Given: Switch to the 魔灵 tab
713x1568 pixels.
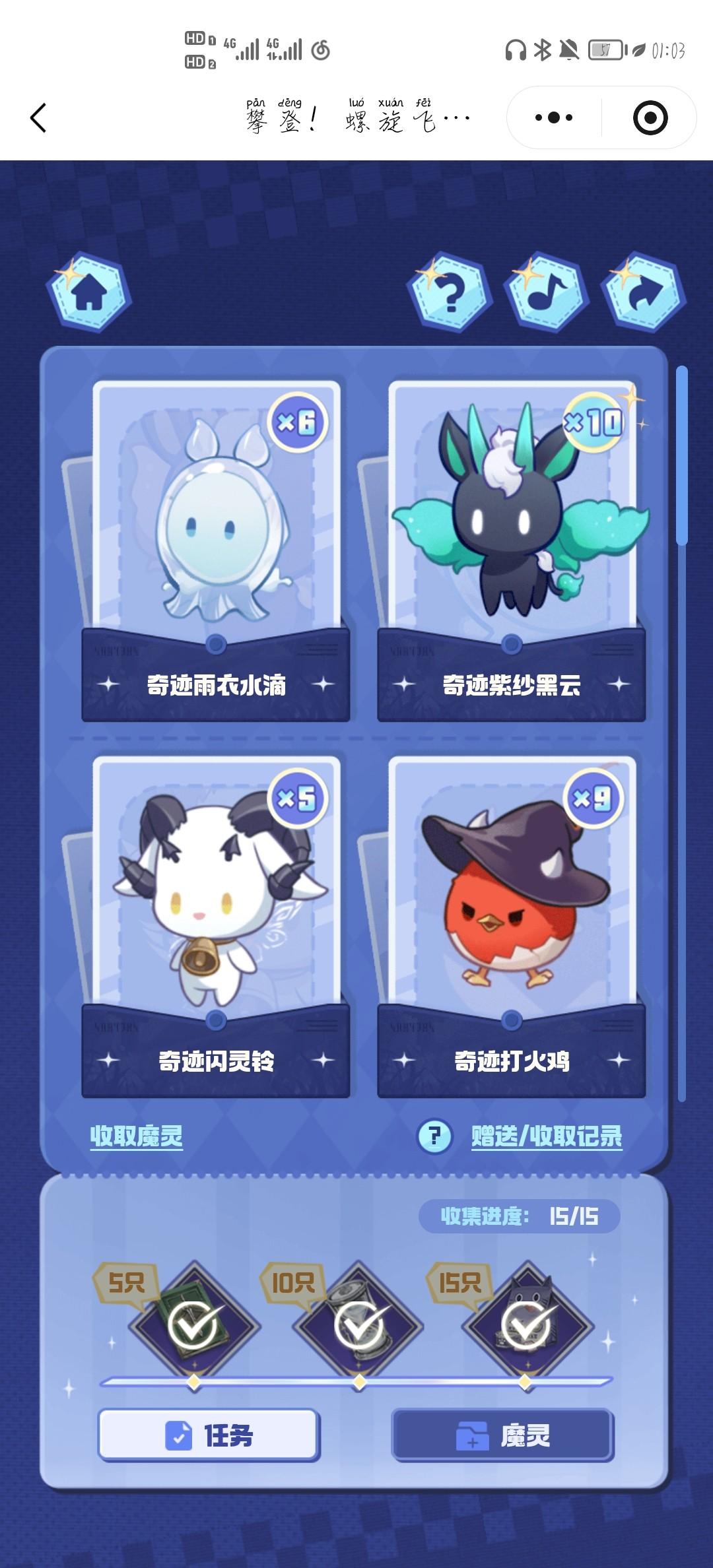Looking at the screenshot, I should pos(503,1435).
